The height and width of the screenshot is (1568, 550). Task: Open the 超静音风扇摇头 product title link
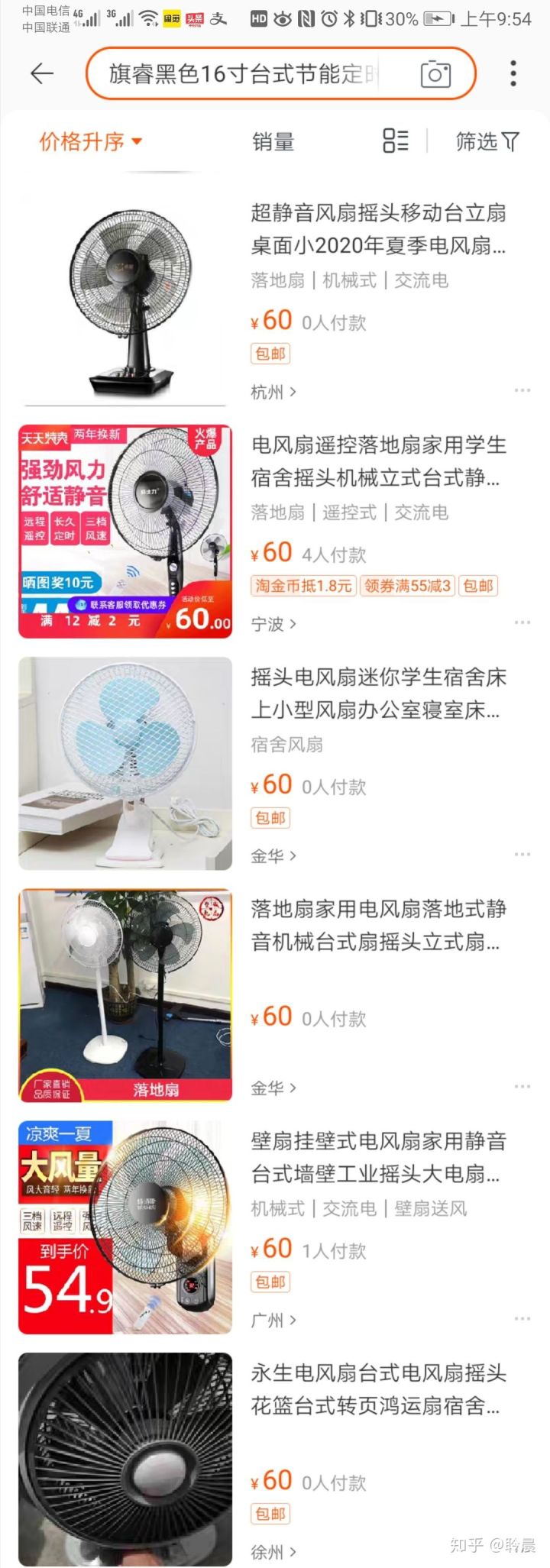pos(378,230)
